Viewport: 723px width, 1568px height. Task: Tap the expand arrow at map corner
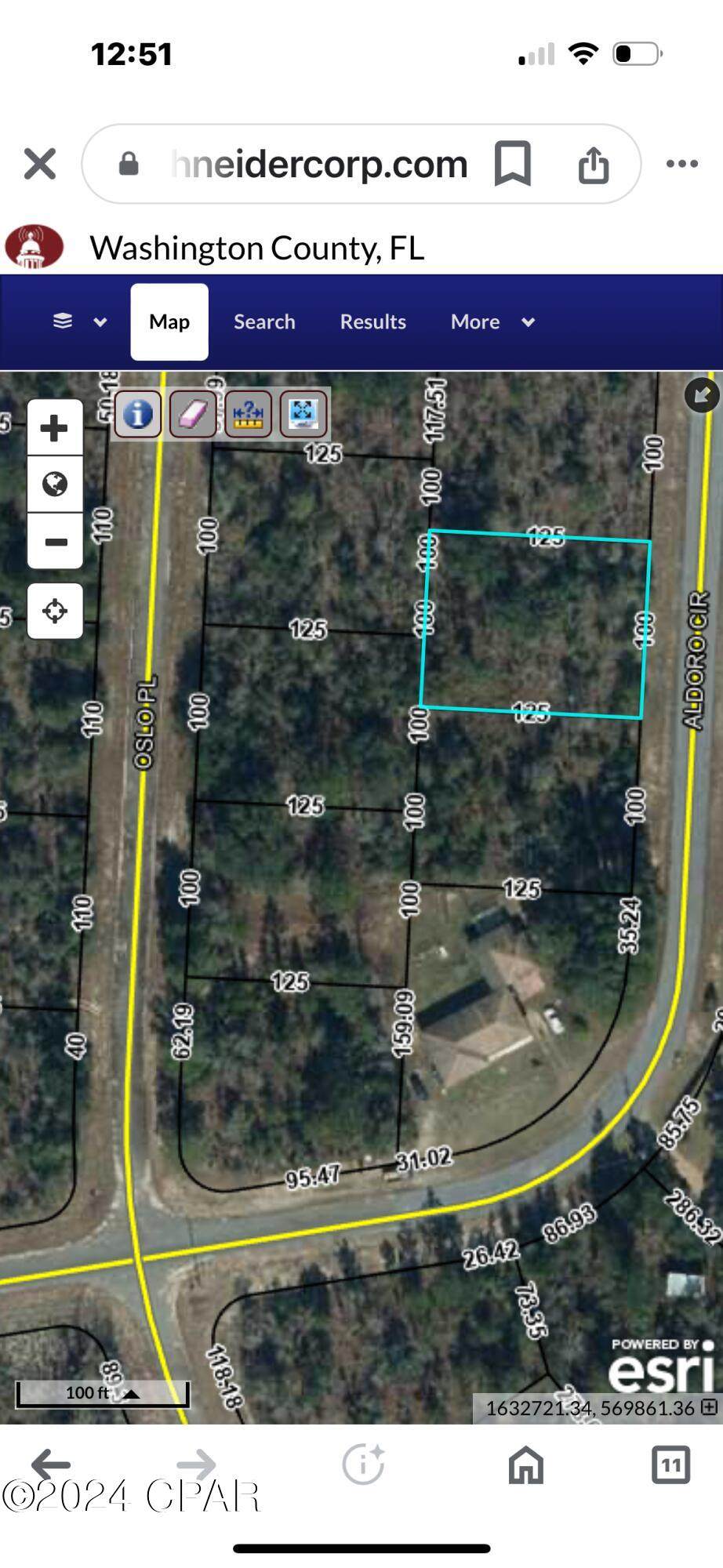(x=701, y=394)
